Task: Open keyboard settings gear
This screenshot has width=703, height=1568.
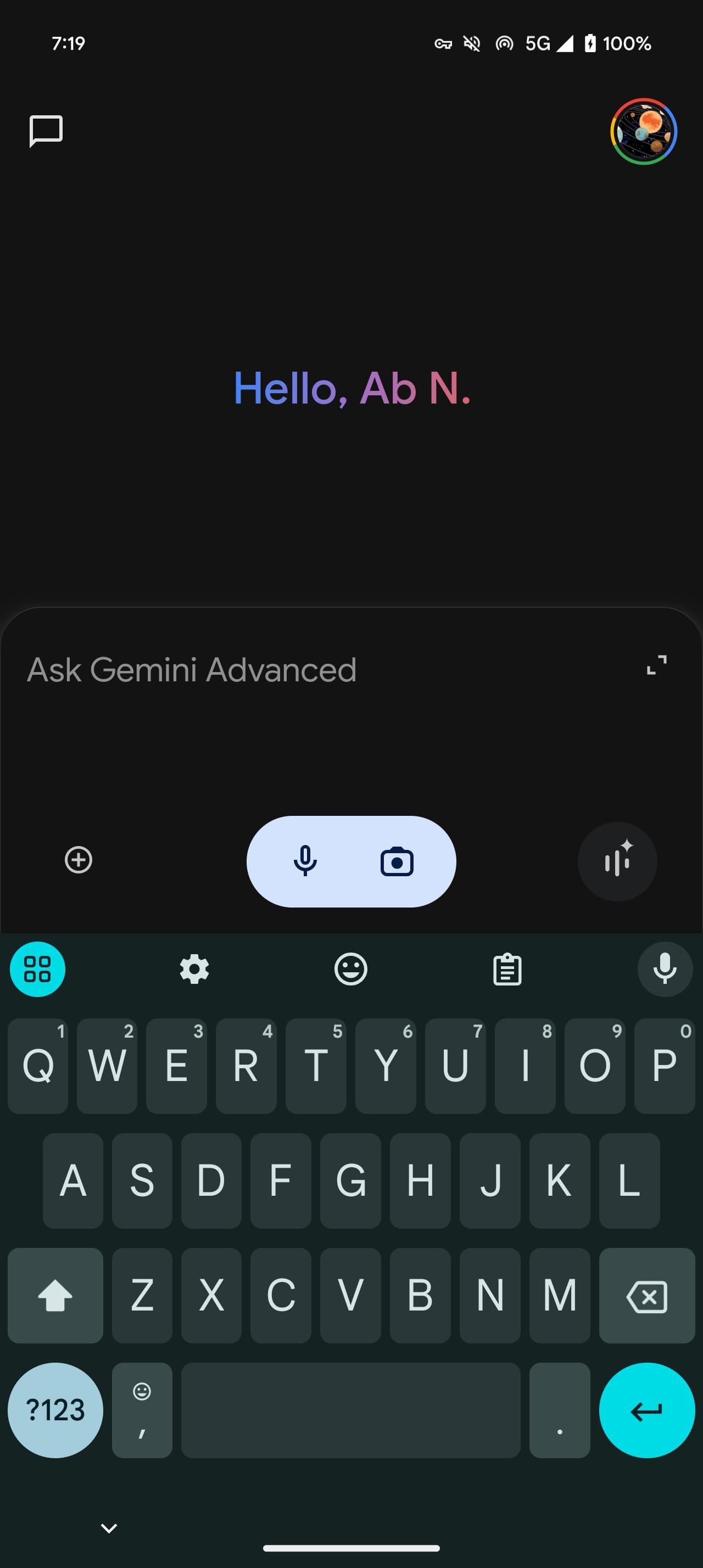Action: (194, 969)
